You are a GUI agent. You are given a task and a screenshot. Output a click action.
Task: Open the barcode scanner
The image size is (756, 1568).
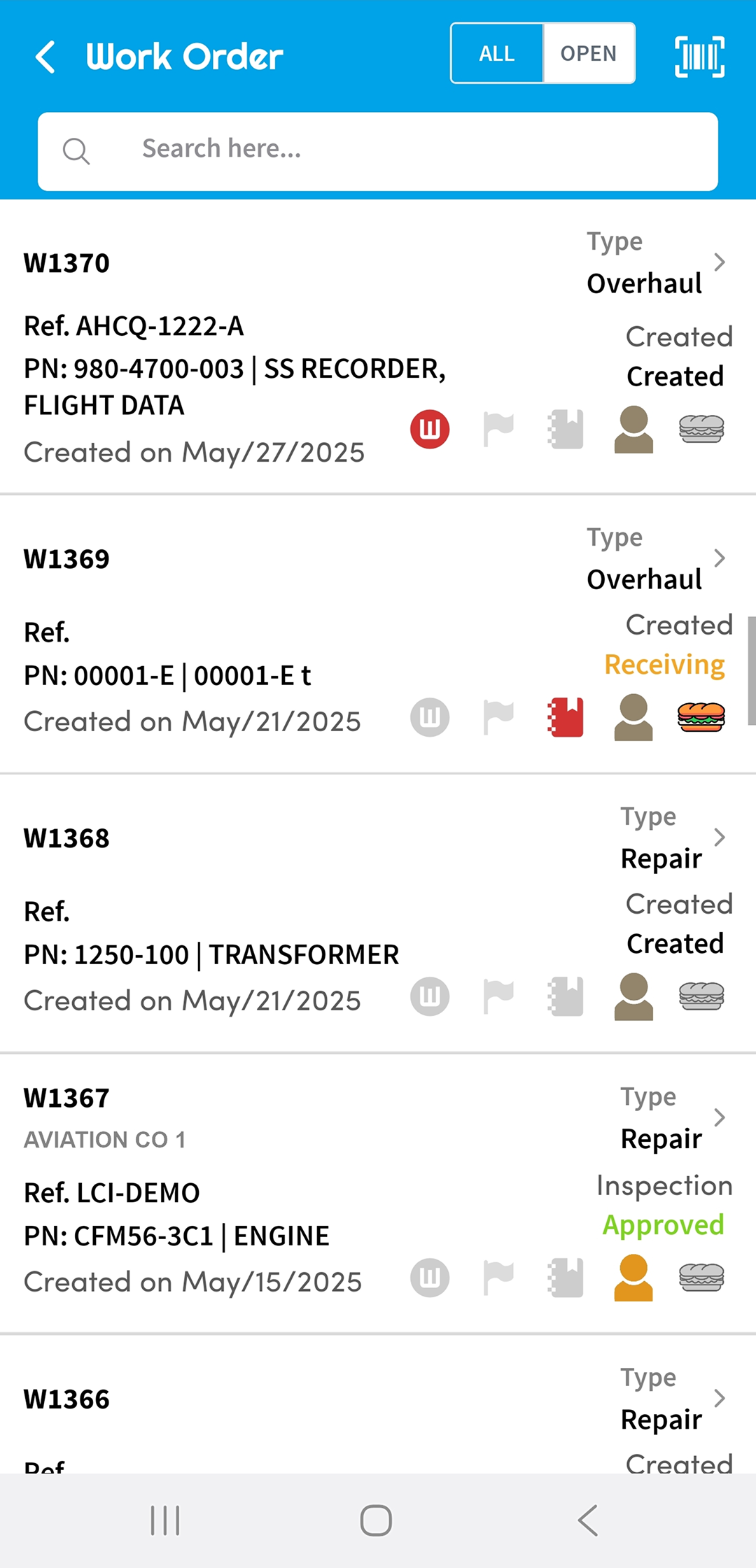click(699, 56)
